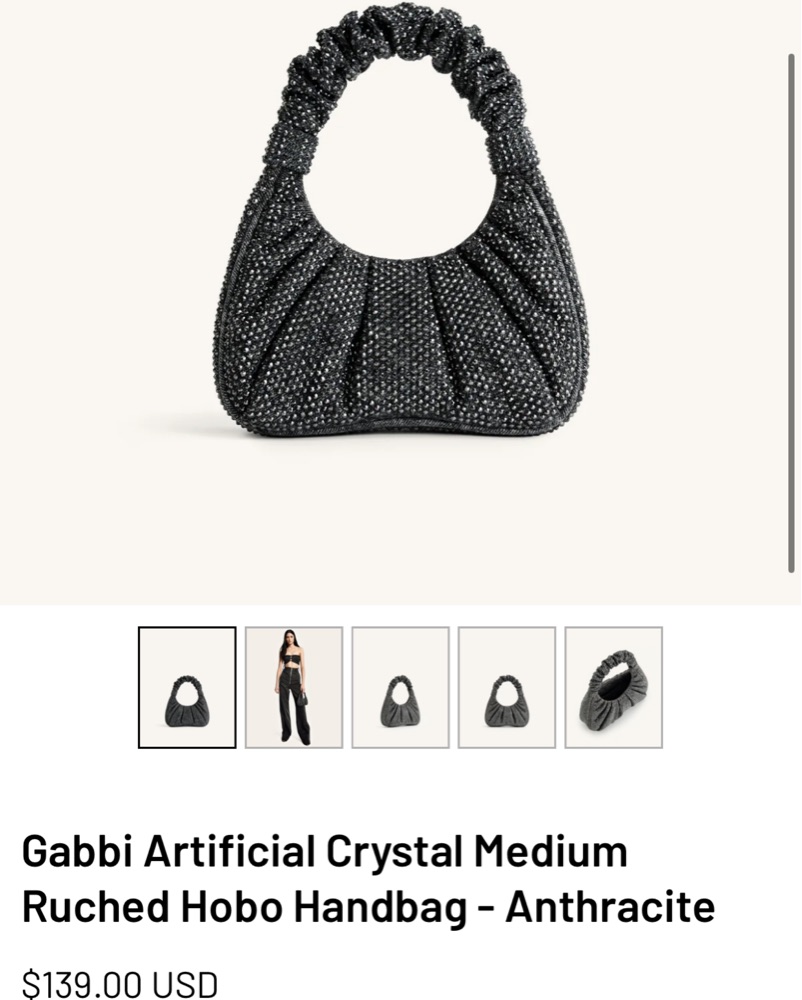This screenshot has height=1000, width=802.
Task: Select the first bag thumbnail
Action: [x=187, y=687]
